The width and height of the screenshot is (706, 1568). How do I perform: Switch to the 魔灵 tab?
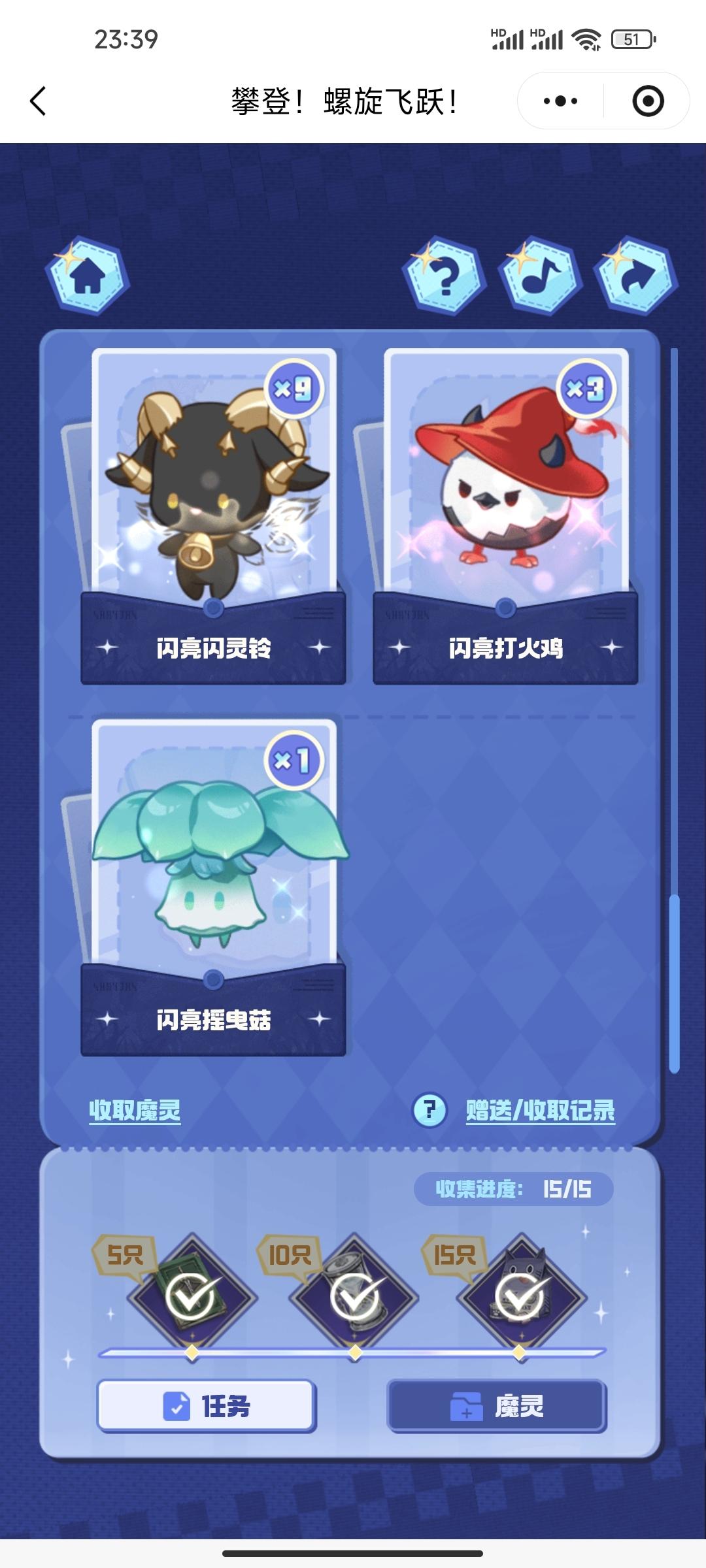click(497, 1406)
